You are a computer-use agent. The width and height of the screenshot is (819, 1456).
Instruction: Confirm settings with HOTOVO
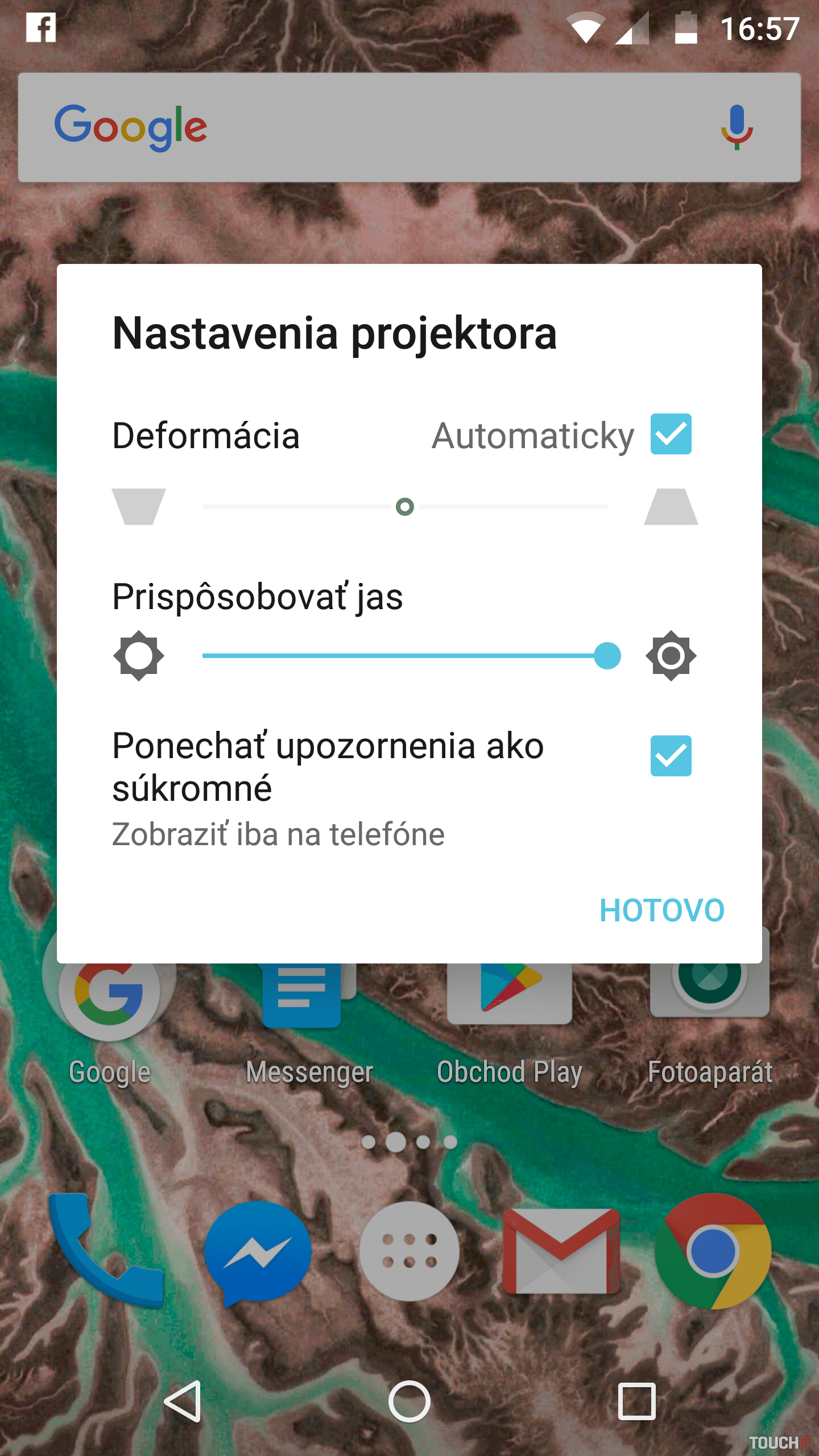[662, 910]
